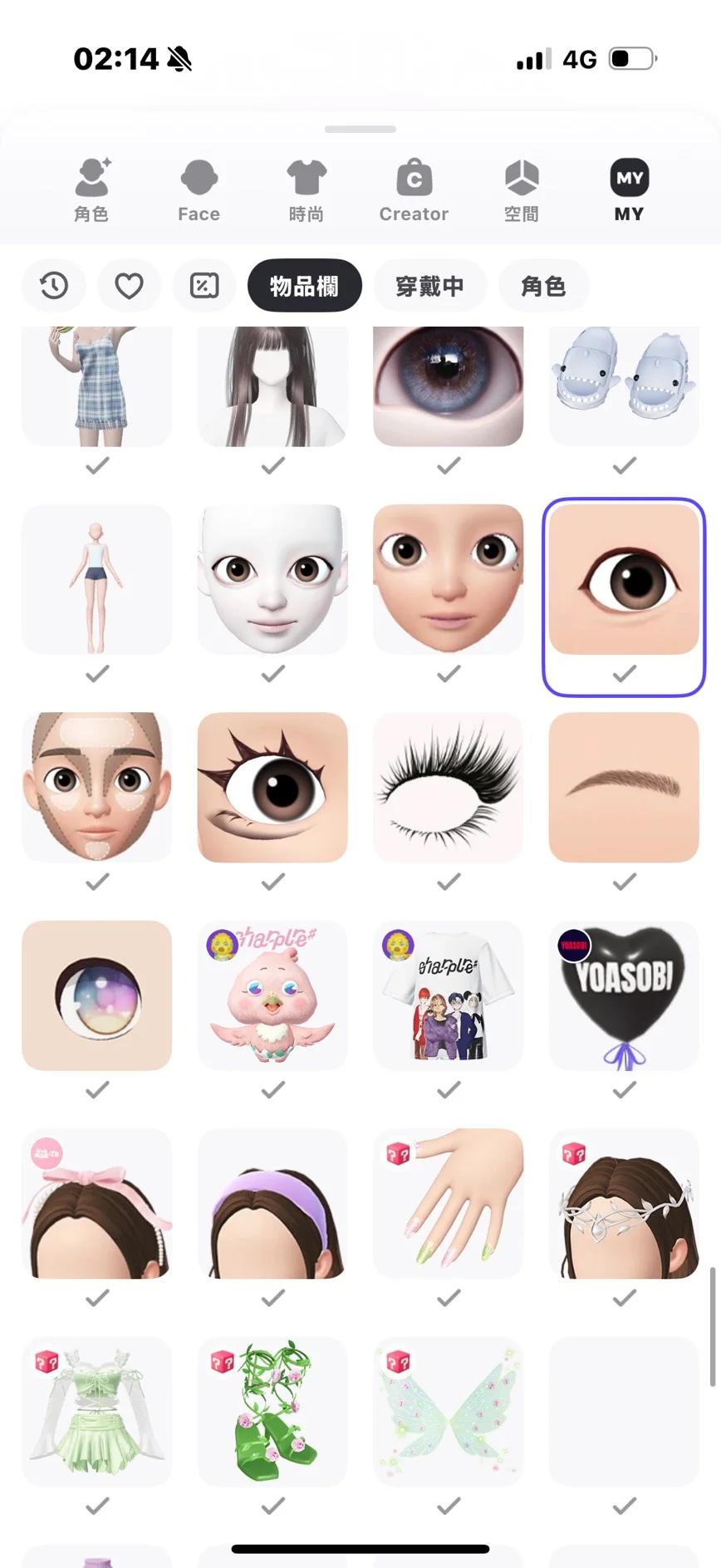Viewport: 721px width, 1568px height.
Task: Pick the green fairy dress outfit
Action: 97,1410
